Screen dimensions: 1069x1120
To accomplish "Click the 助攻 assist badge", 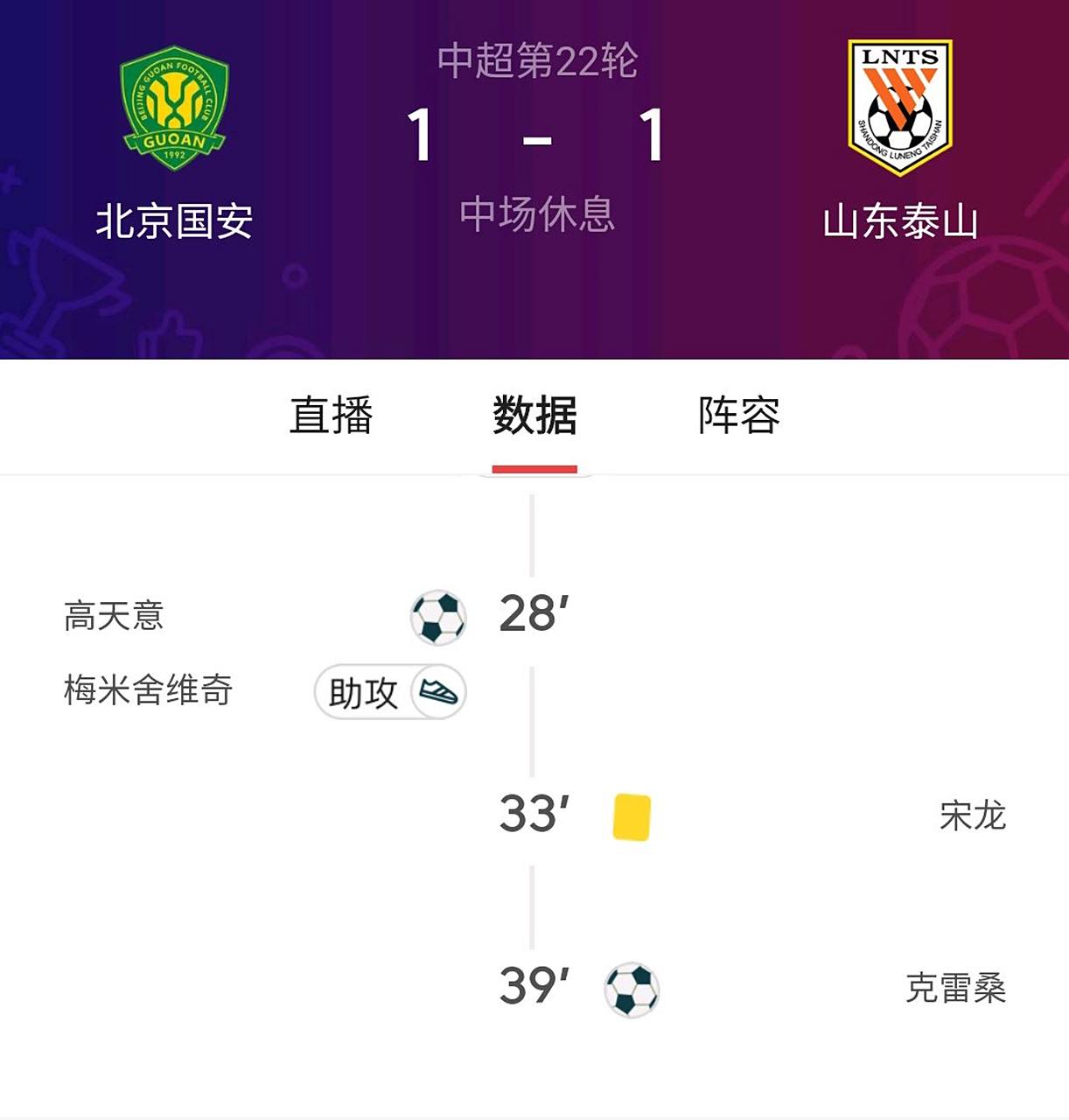I will 389,693.
